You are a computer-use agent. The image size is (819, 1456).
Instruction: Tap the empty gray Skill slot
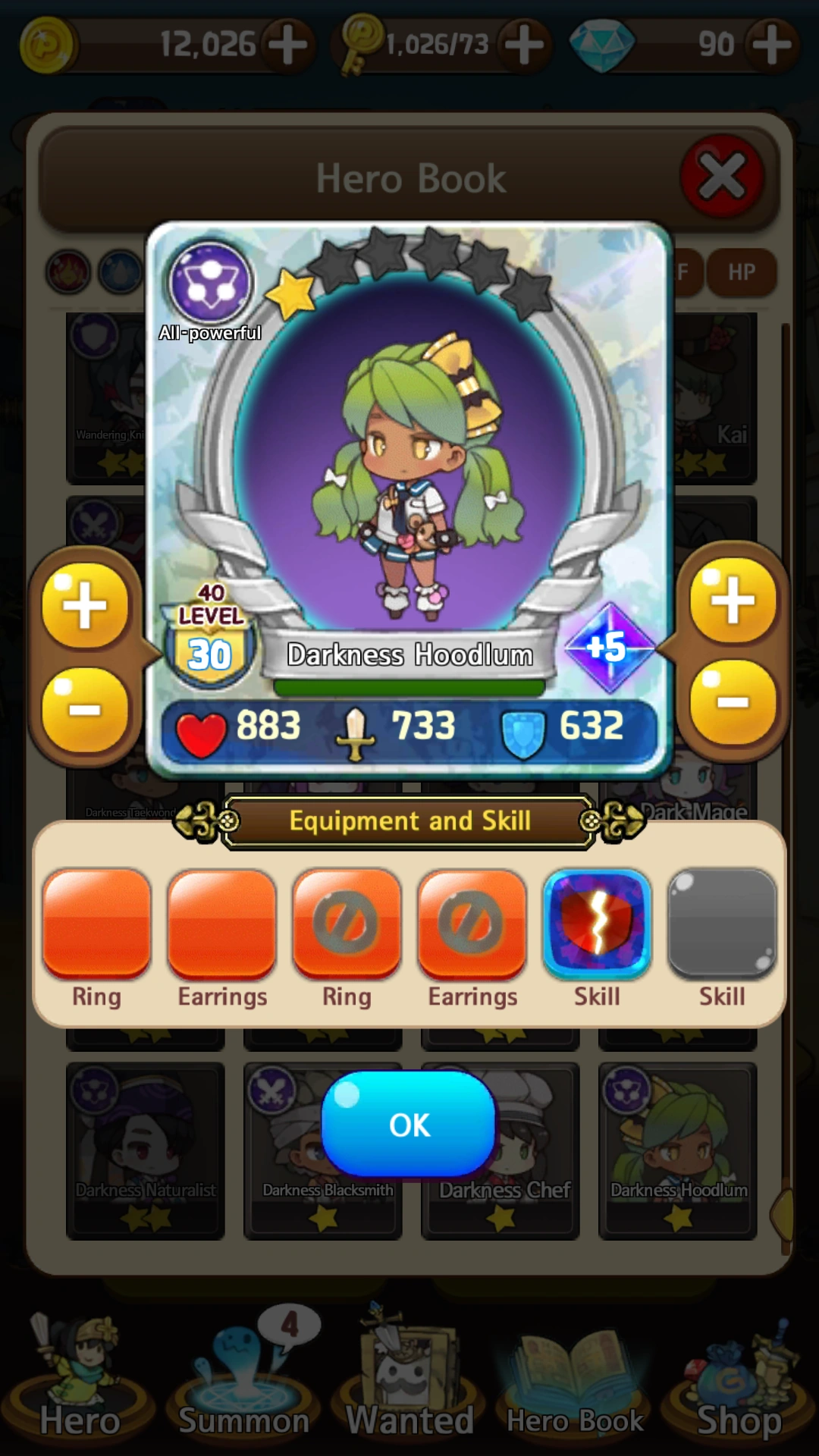coord(721,924)
